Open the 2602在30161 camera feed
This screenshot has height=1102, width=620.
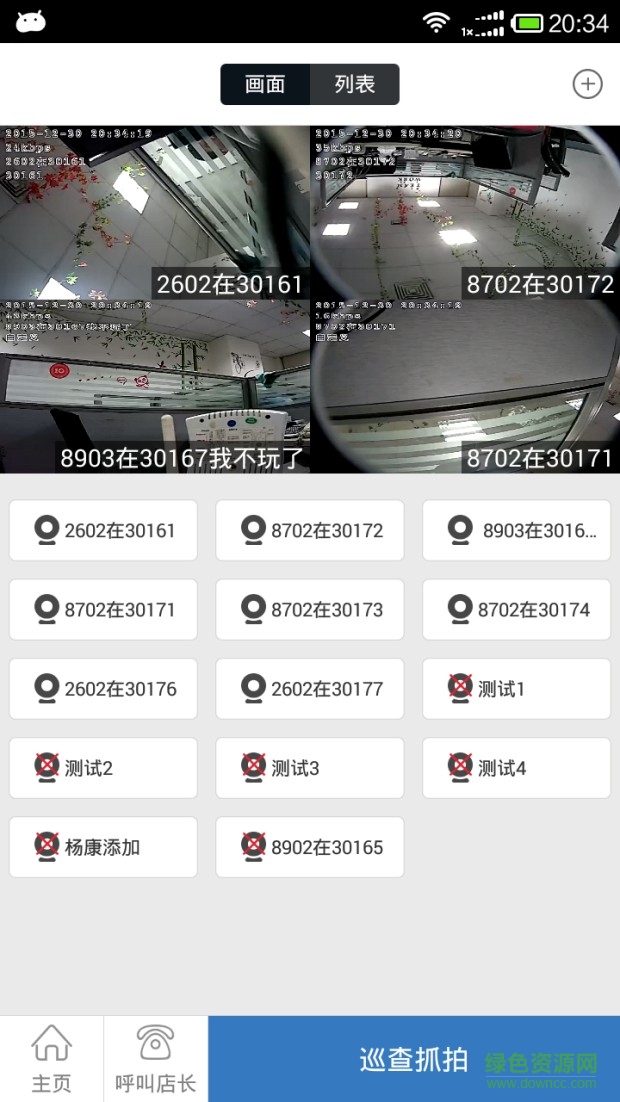155,212
